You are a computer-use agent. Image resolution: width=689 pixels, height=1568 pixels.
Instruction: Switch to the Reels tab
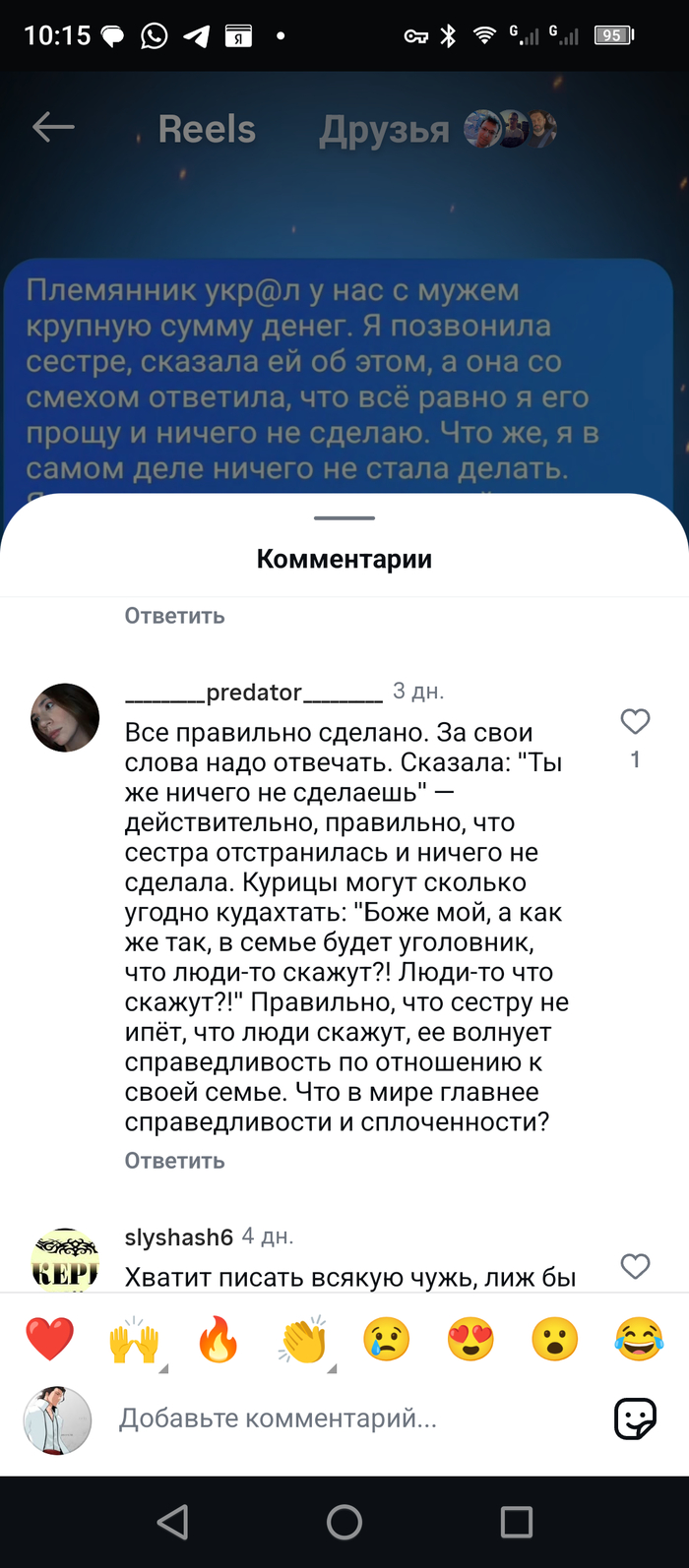tap(207, 129)
